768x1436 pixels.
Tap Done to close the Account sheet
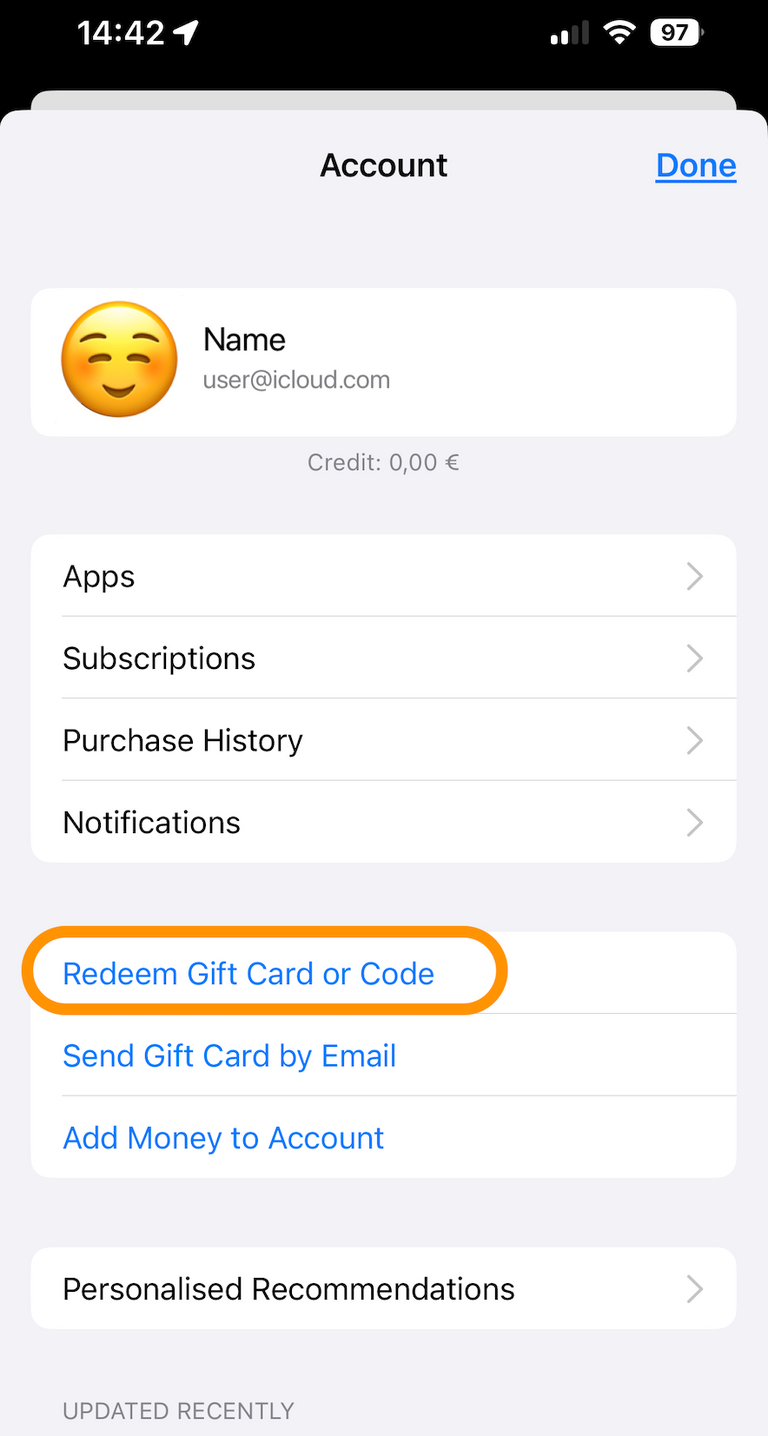pyautogui.click(x=695, y=166)
